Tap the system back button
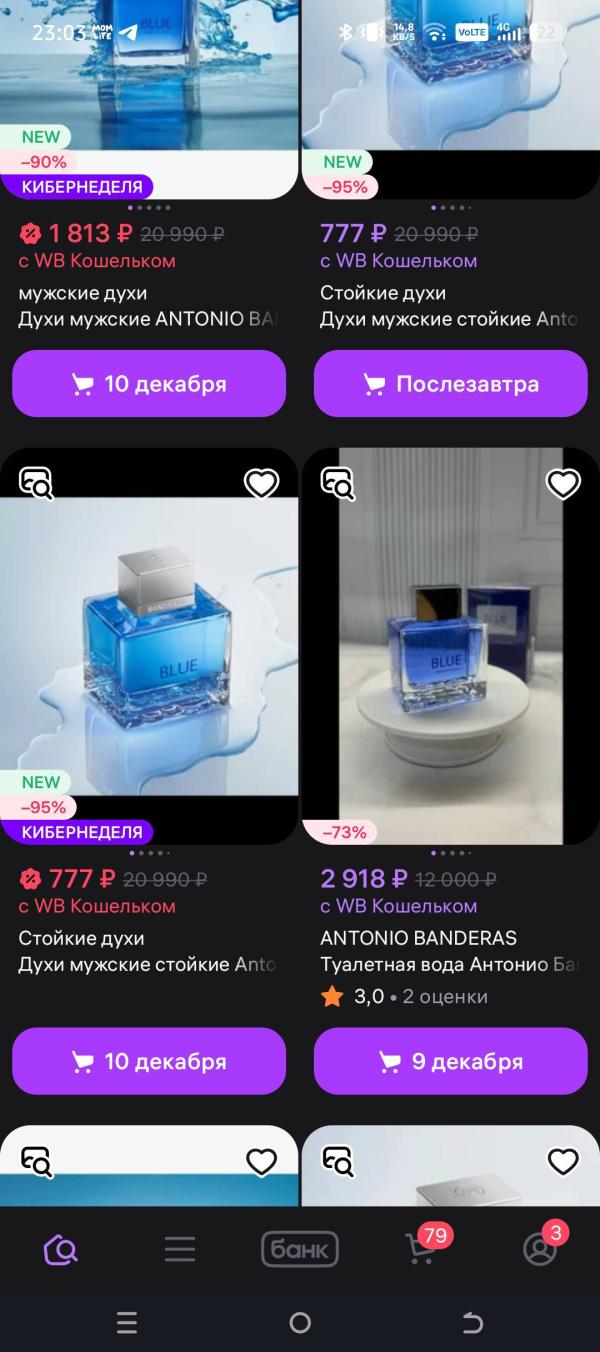This screenshot has width=600, height=1352. (472, 1323)
